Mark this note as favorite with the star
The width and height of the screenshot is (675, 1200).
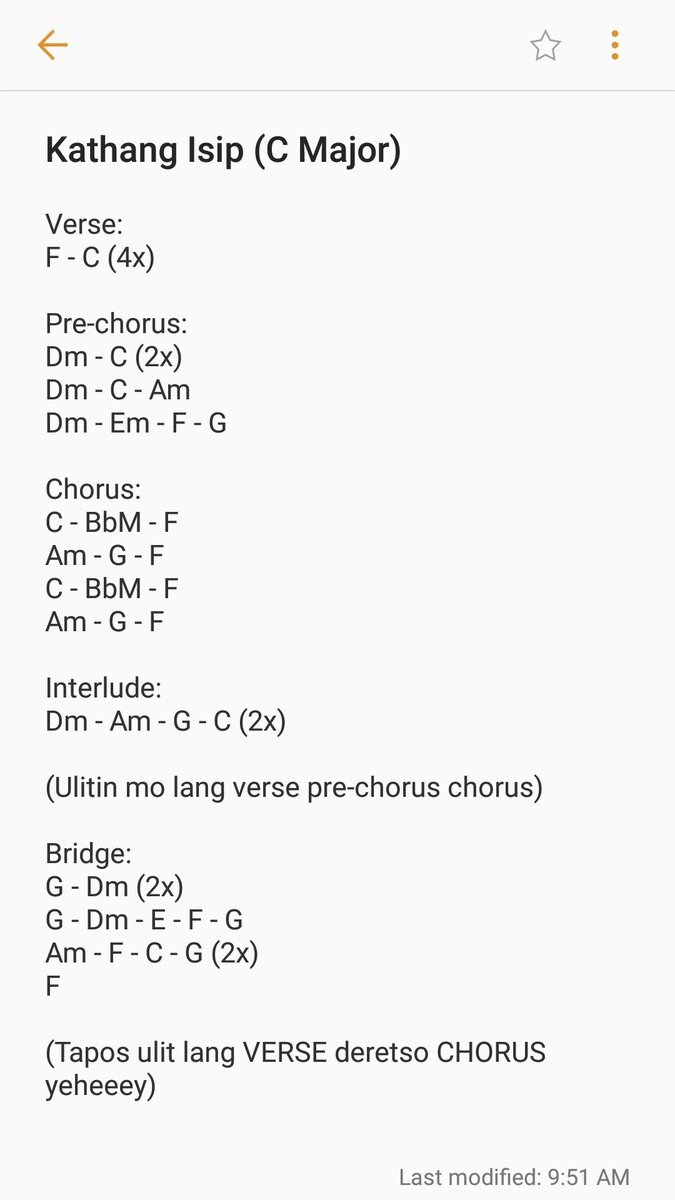(545, 45)
